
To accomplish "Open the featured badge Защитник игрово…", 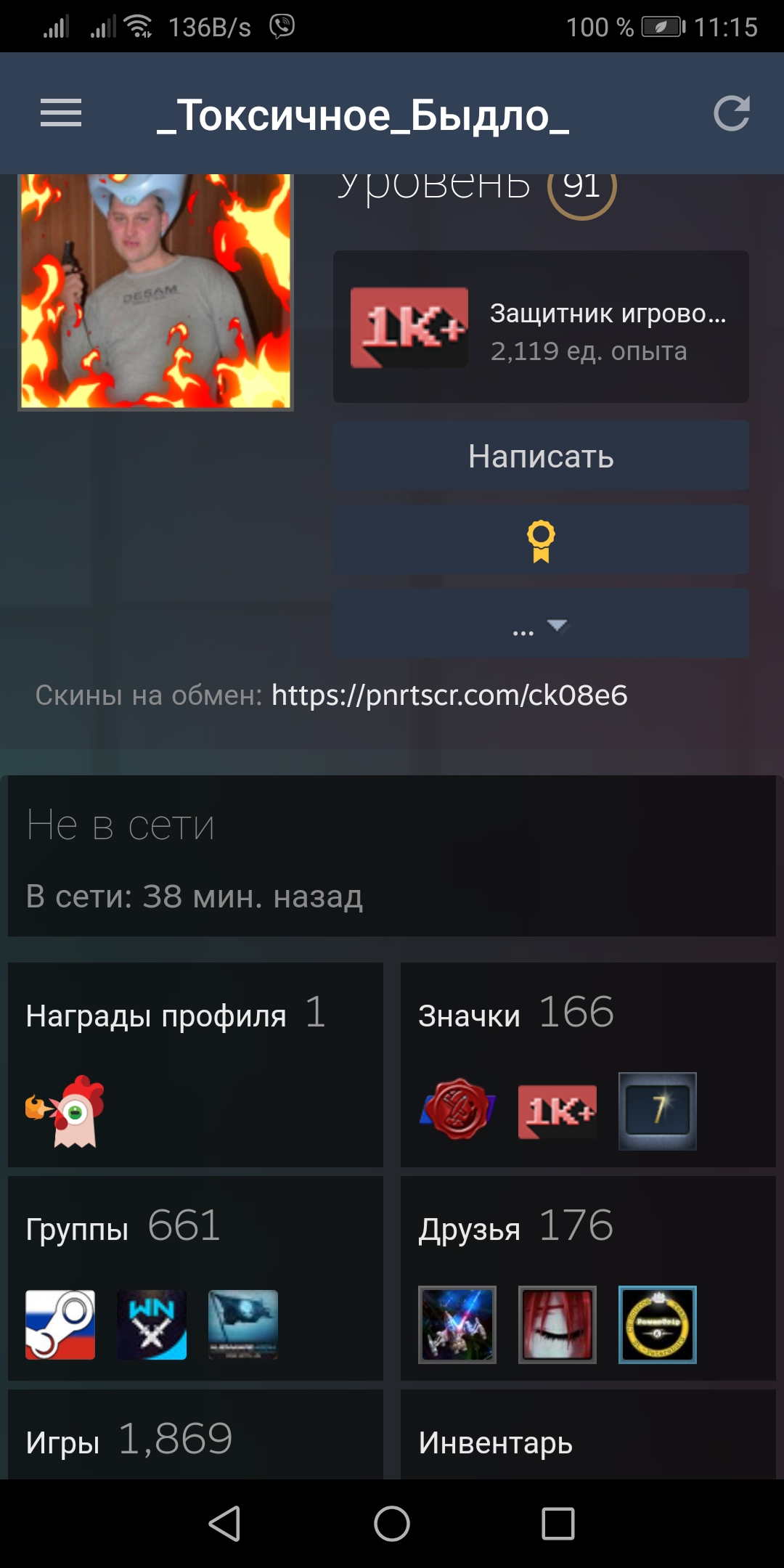I will (x=541, y=327).
